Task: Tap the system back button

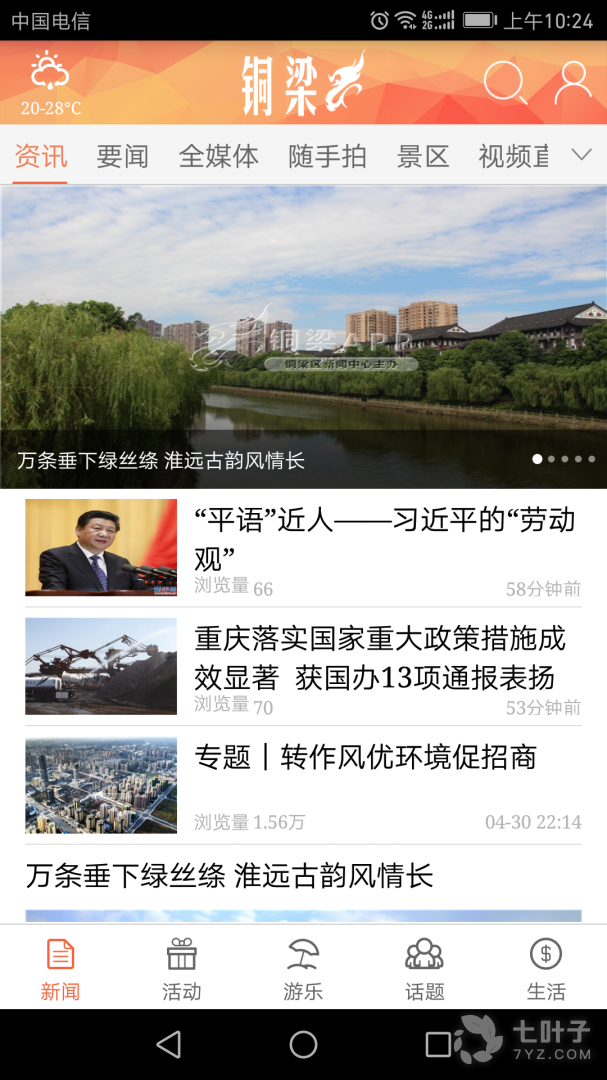Action: pos(169,1045)
